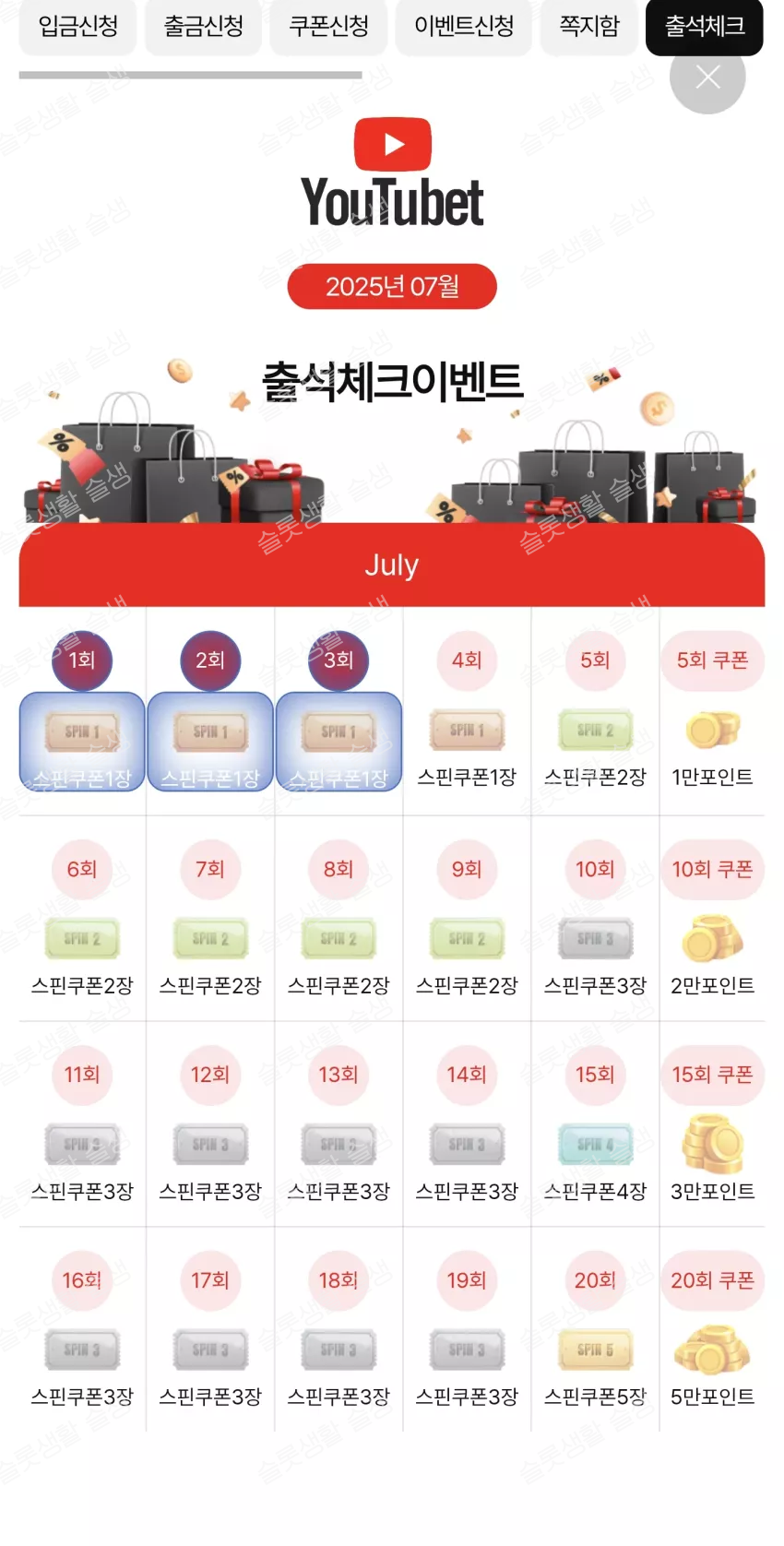Select the 출석체크 tab
784x1546 pixels.
[x=704, y=26]
